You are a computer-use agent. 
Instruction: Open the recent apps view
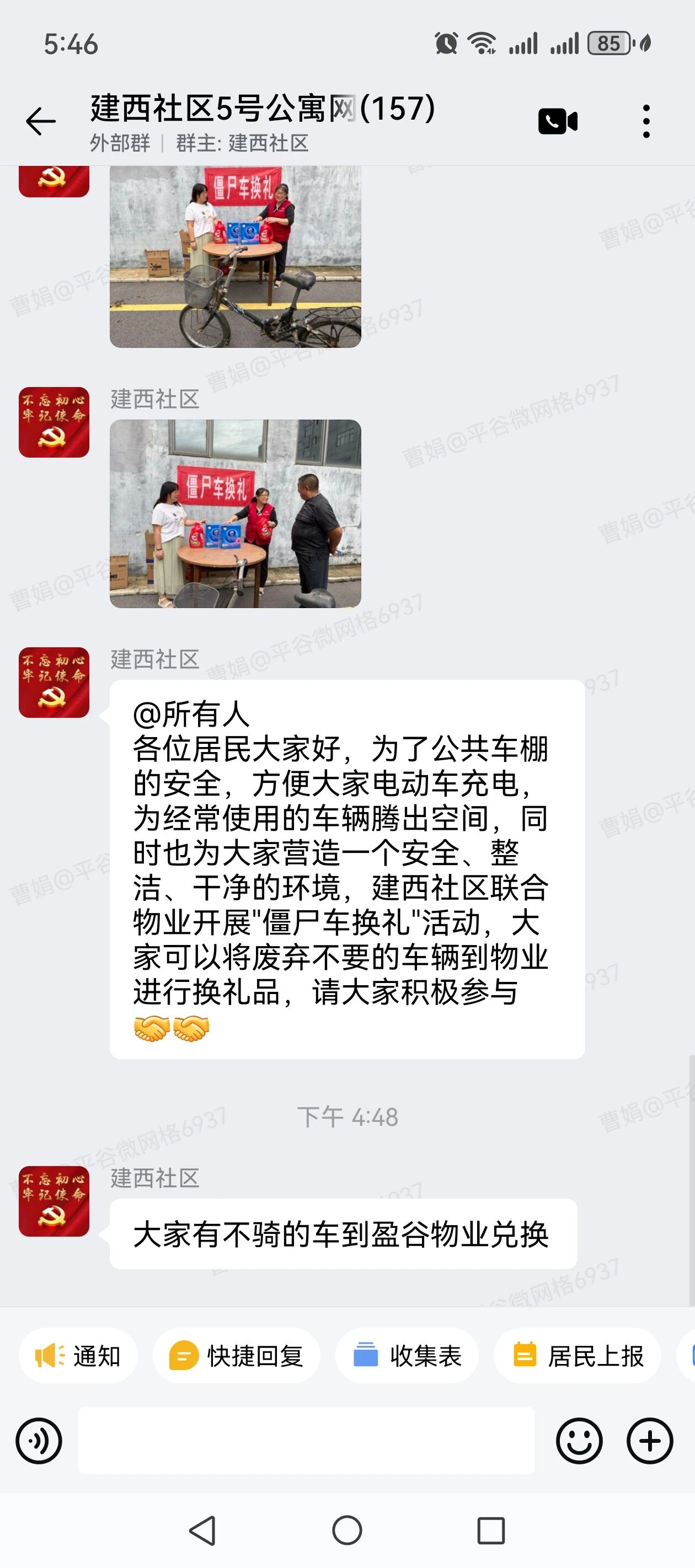pos(491,1529)
